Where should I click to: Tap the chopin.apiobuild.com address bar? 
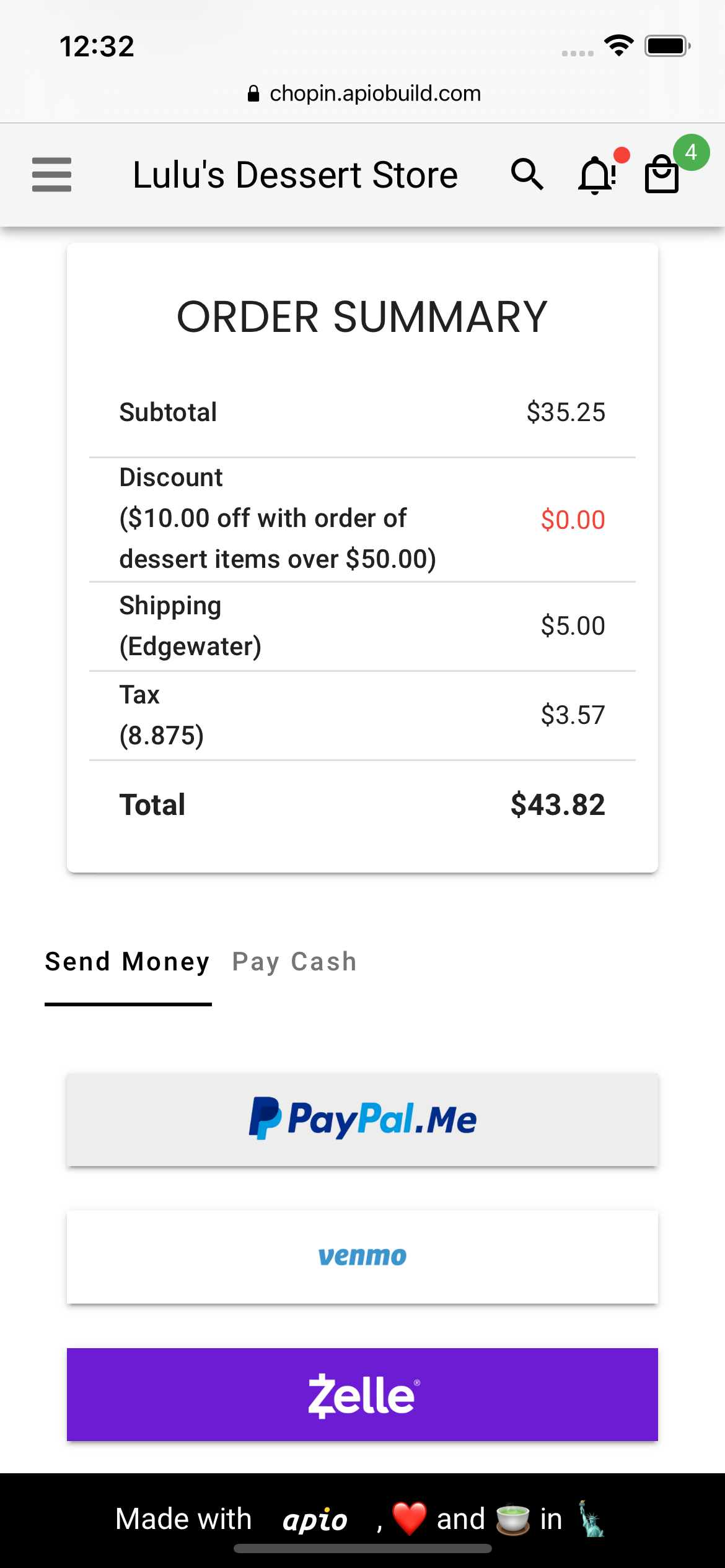363,94
